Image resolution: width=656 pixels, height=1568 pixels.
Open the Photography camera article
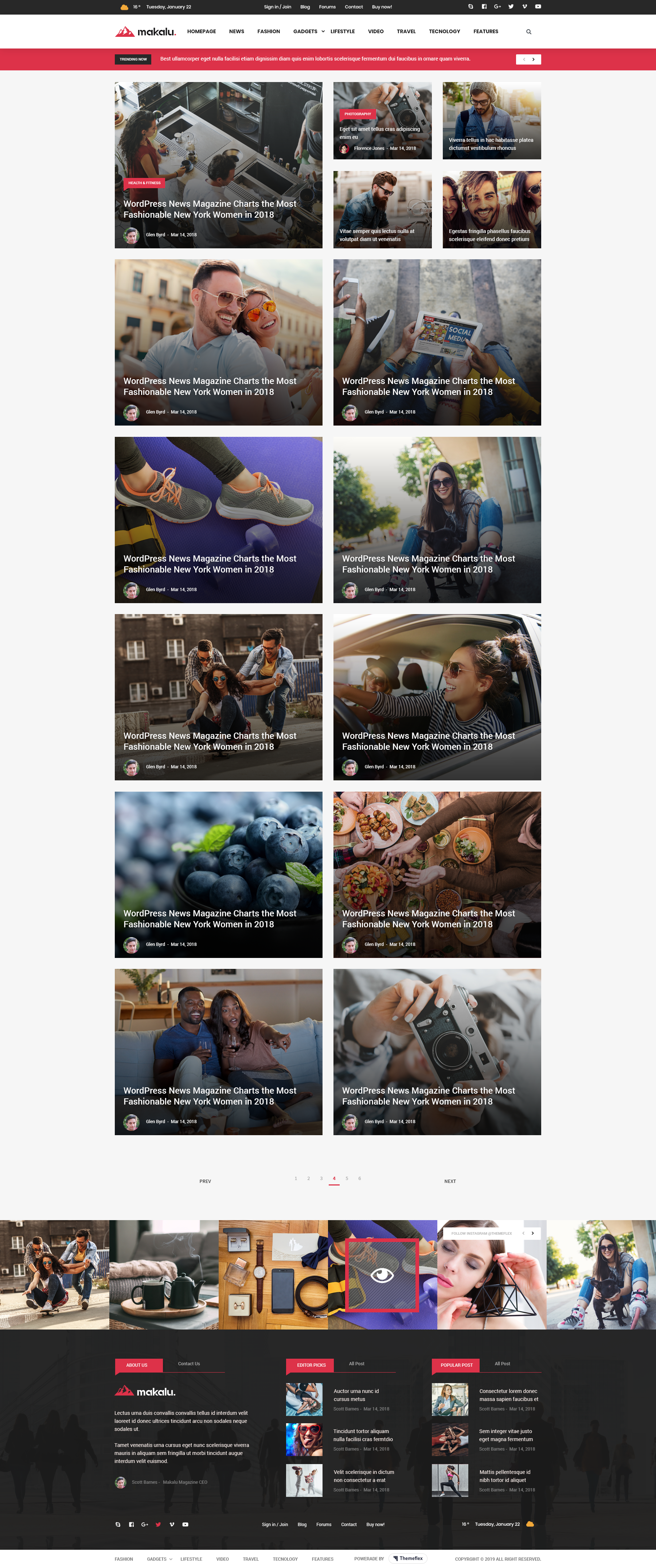(380, 133)
